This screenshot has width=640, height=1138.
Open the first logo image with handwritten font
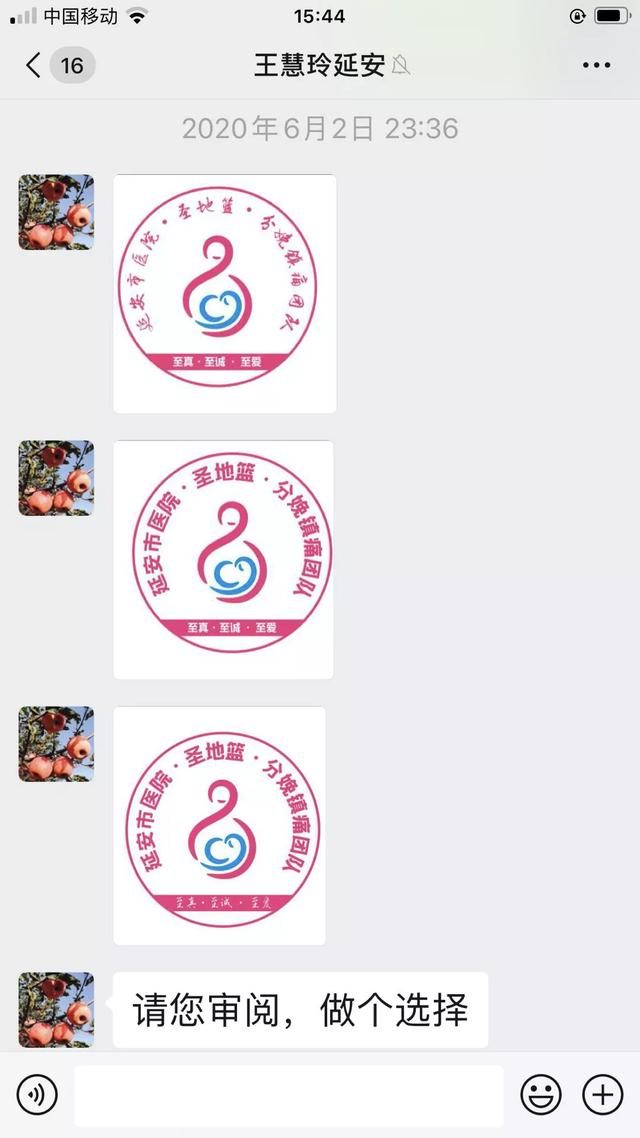[x=224, y=294]
